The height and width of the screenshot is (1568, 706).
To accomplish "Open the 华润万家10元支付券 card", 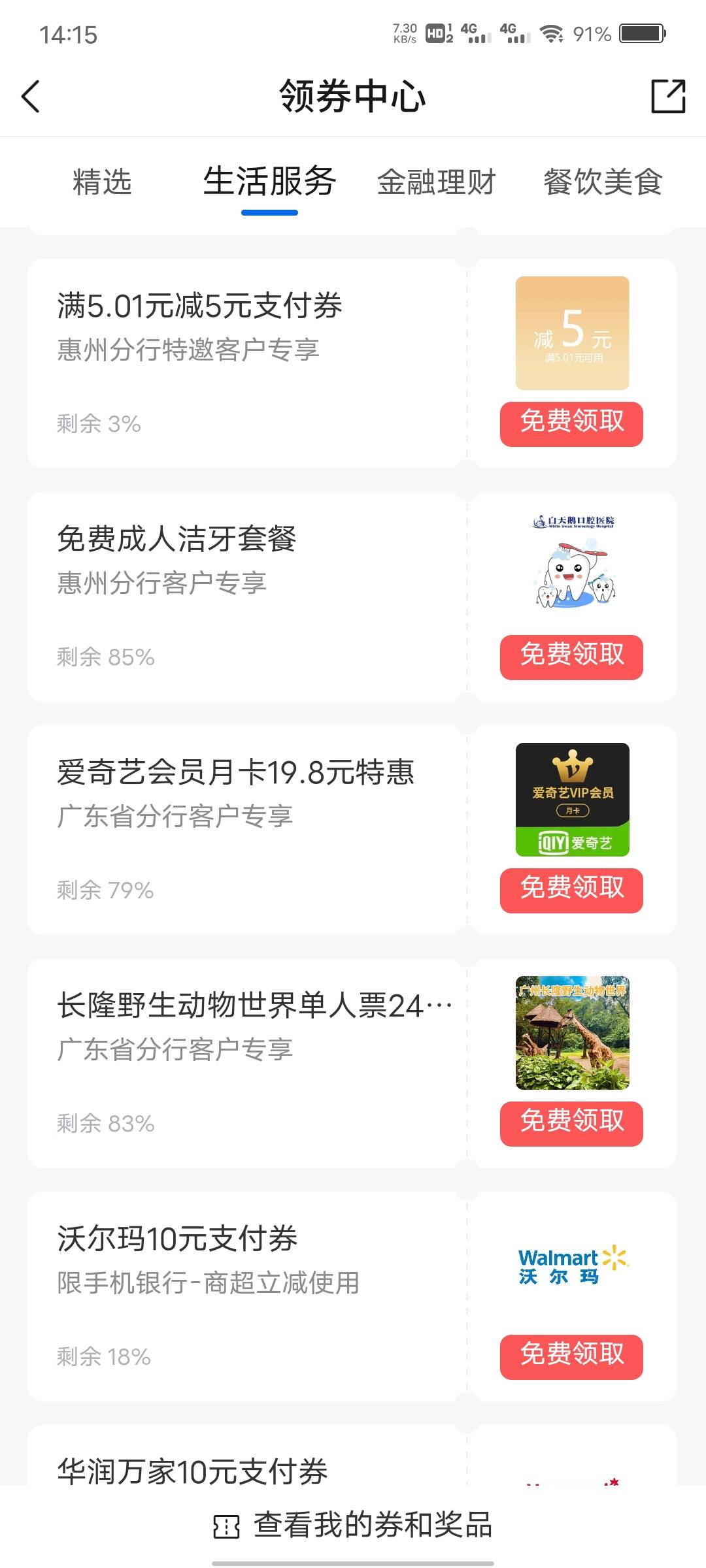I will coord(193,1471).
